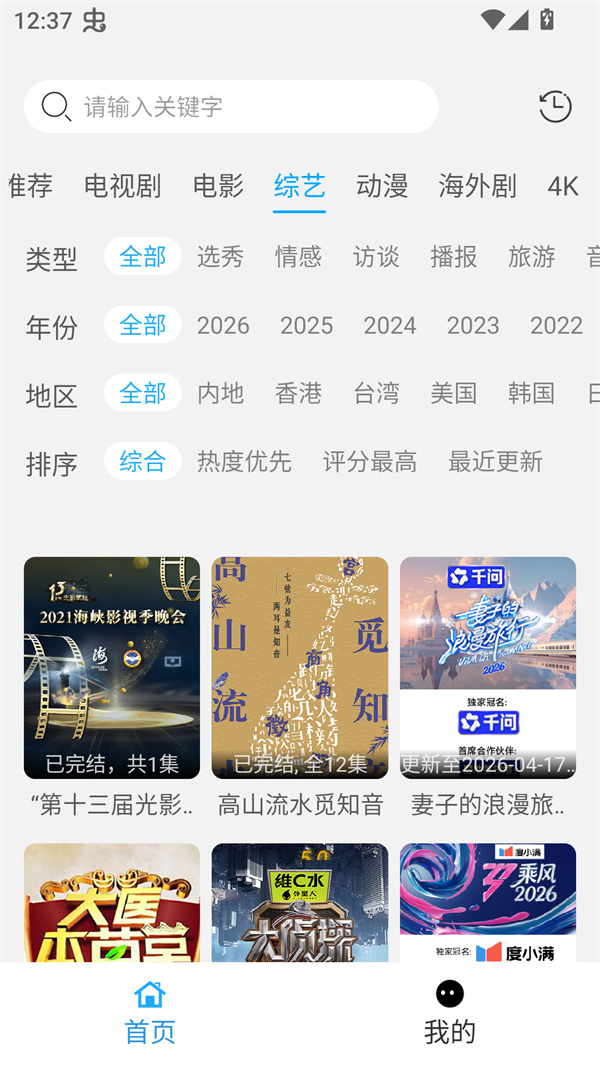Filter type by 选秀

click(x=220, y=257)
